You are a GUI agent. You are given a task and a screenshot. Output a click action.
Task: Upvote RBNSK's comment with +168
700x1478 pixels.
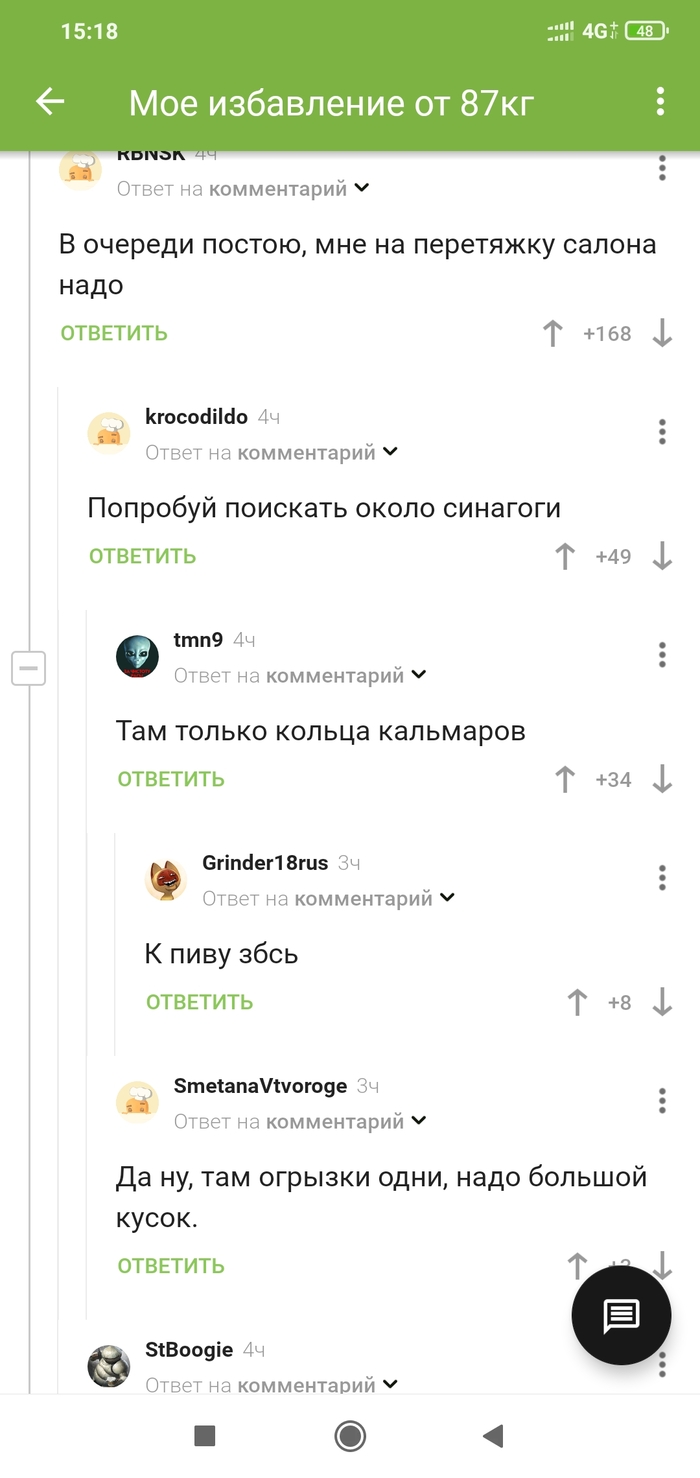click(552, 333)
